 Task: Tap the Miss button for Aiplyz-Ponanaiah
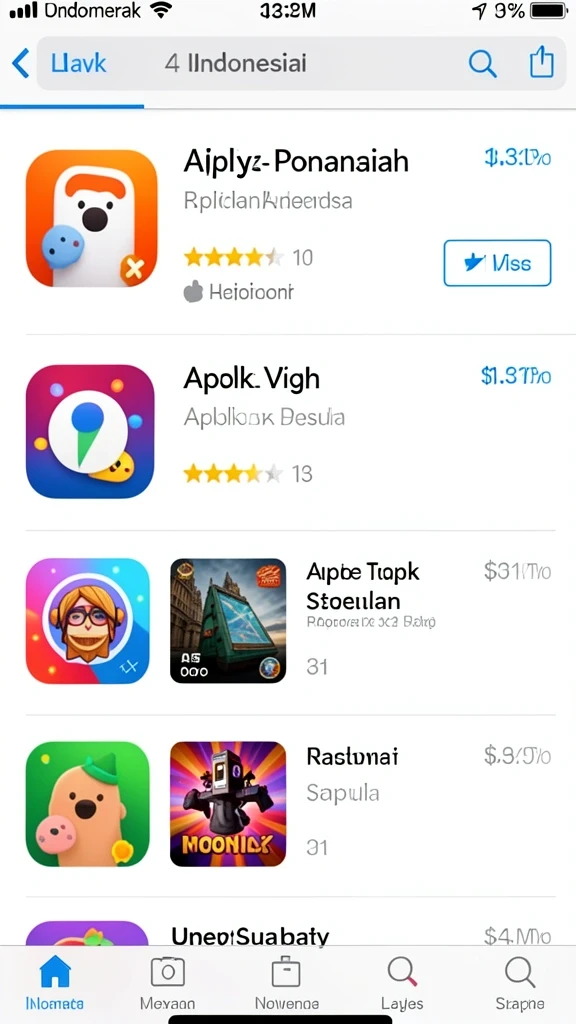coord(497,263)
